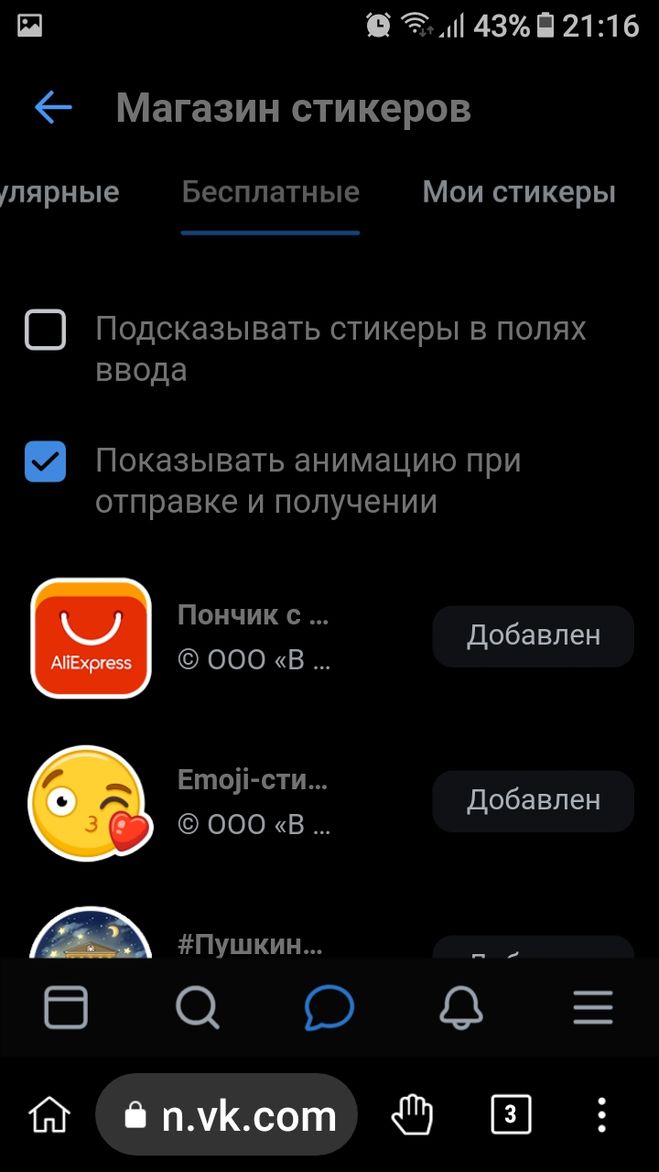Open the notifications bell
This screenshot has width=659, height=1172.
point(461,1007)
